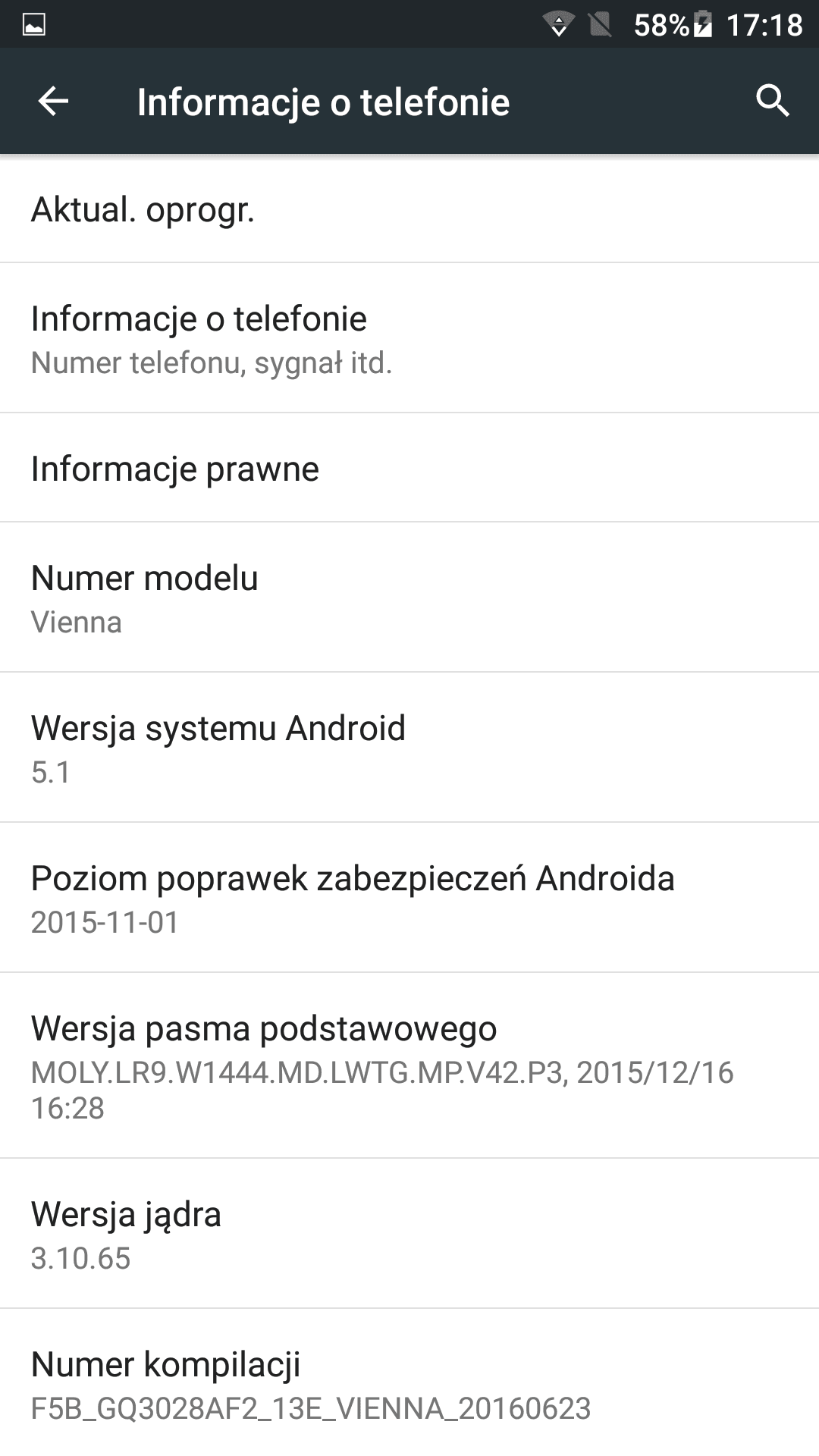Open Informacje prawne

pos(409,468)
